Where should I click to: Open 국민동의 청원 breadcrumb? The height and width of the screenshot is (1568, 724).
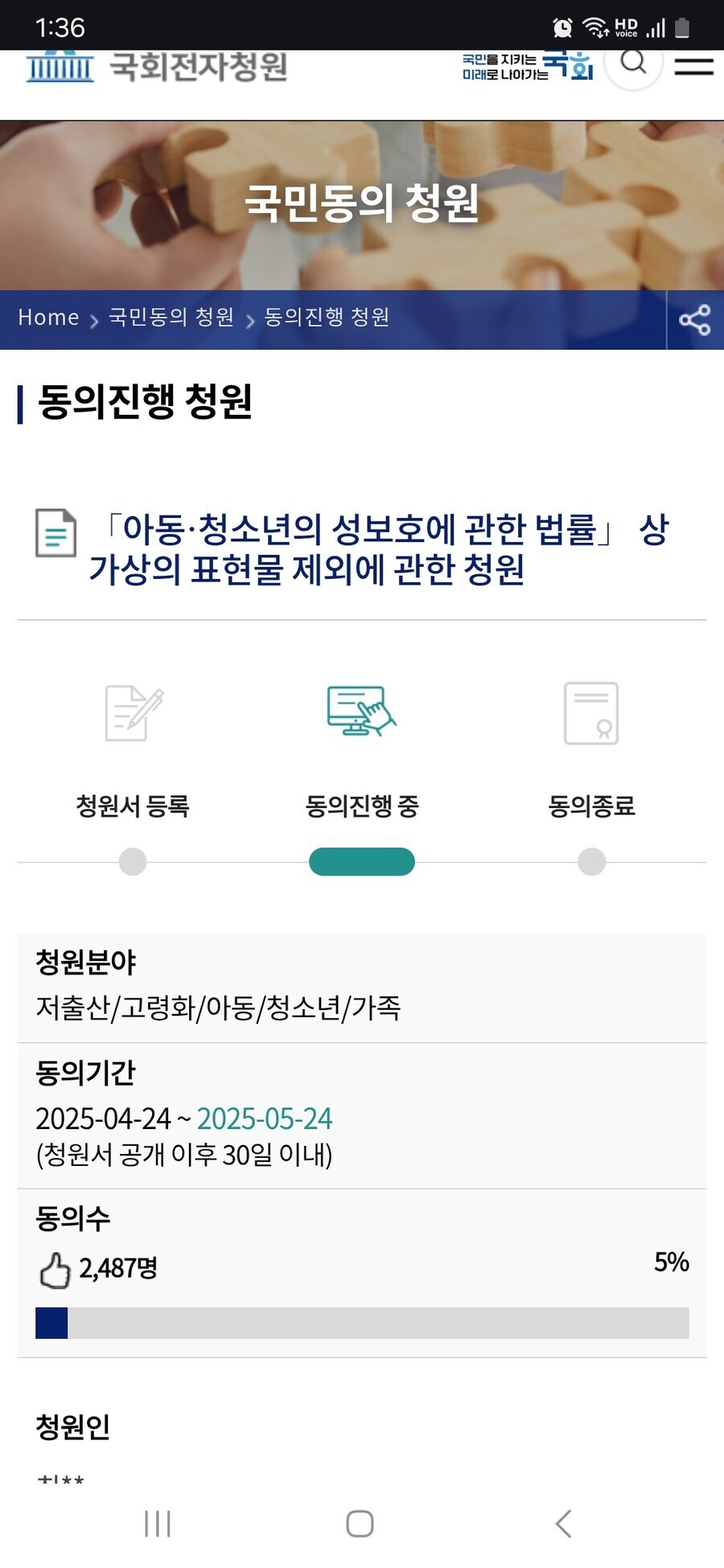click(x=171, y=318)
